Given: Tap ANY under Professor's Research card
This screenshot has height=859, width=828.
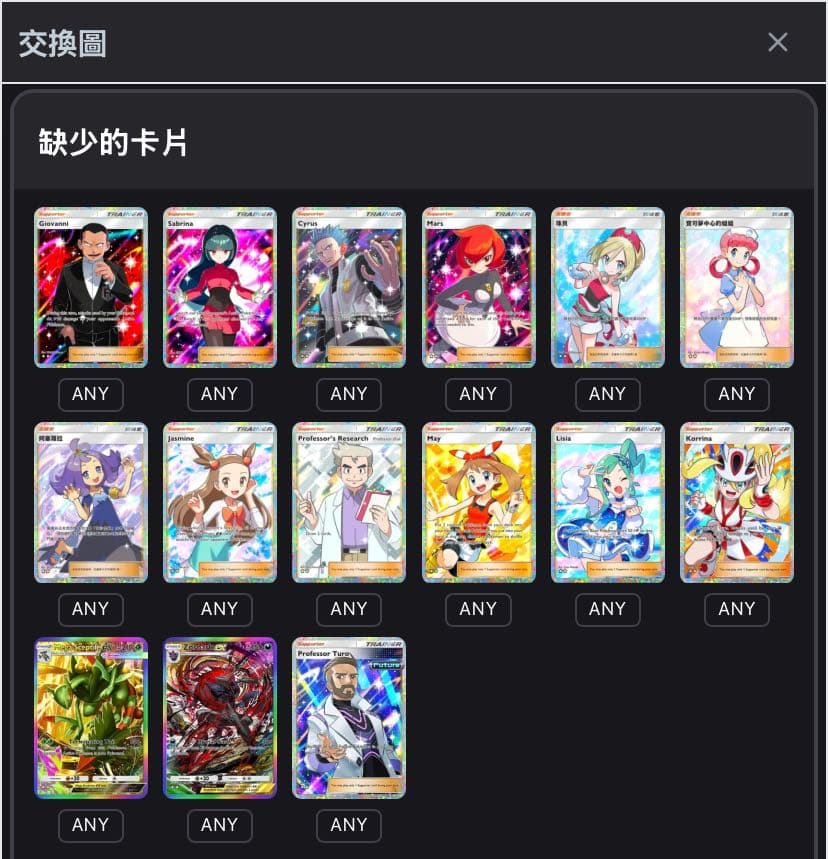Looking at the screenshot, I should (x=349, y=609).
